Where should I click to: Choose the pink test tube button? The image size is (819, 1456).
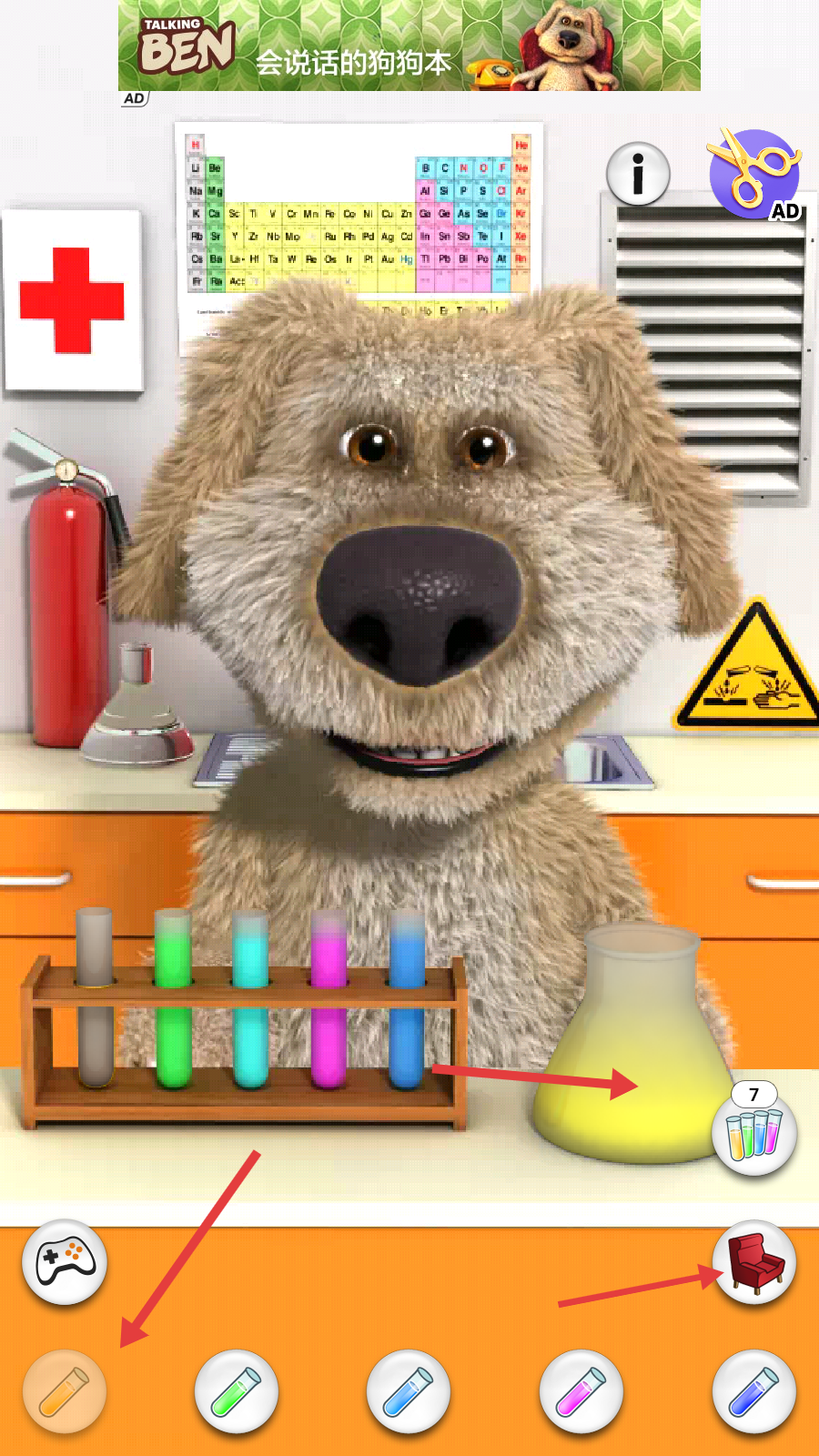click(x=581, y=1391)
